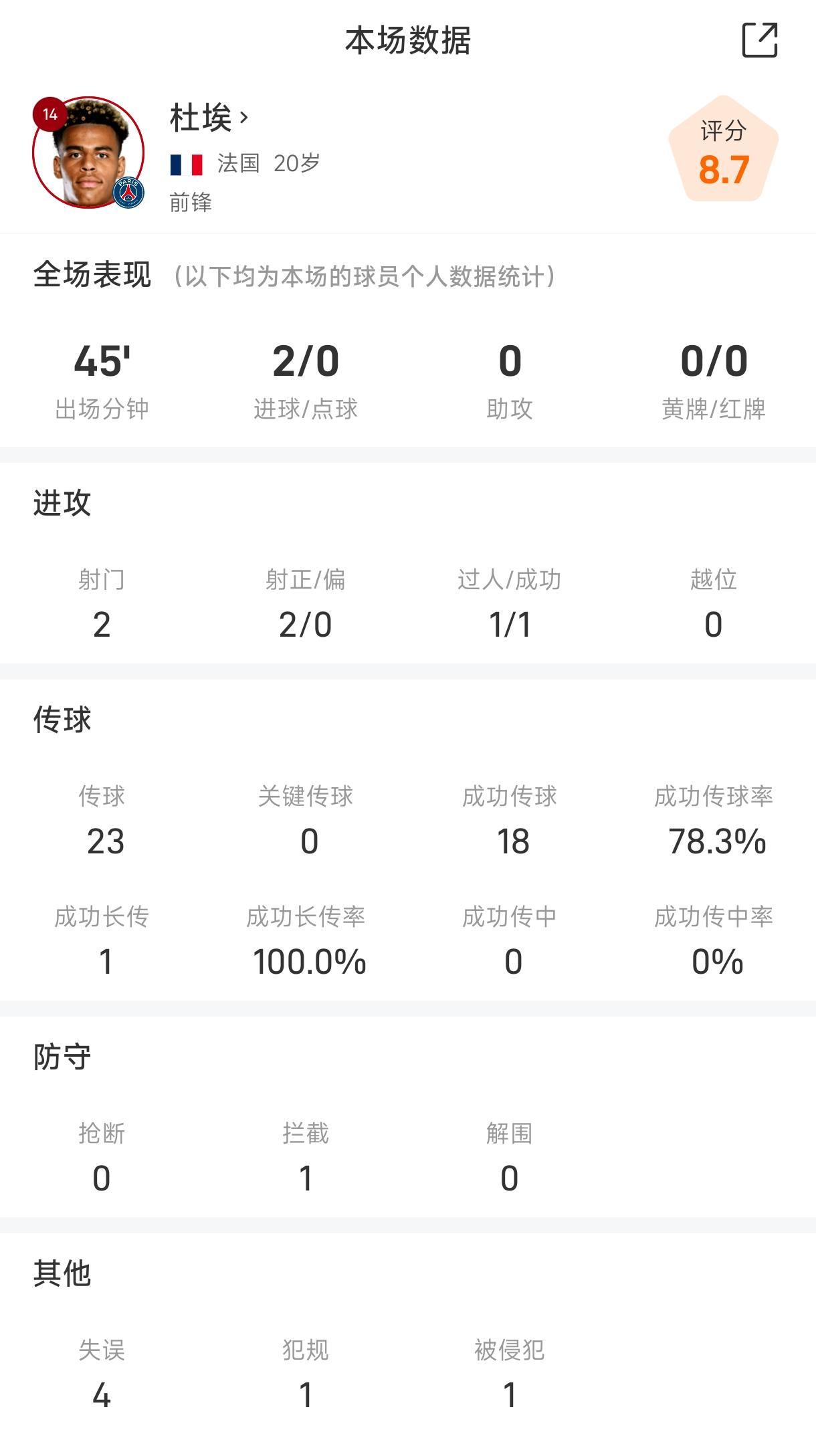Tap 杜埃's avatar photo
This screenshot has width=816, height=1456.
(x=88, y=153)
